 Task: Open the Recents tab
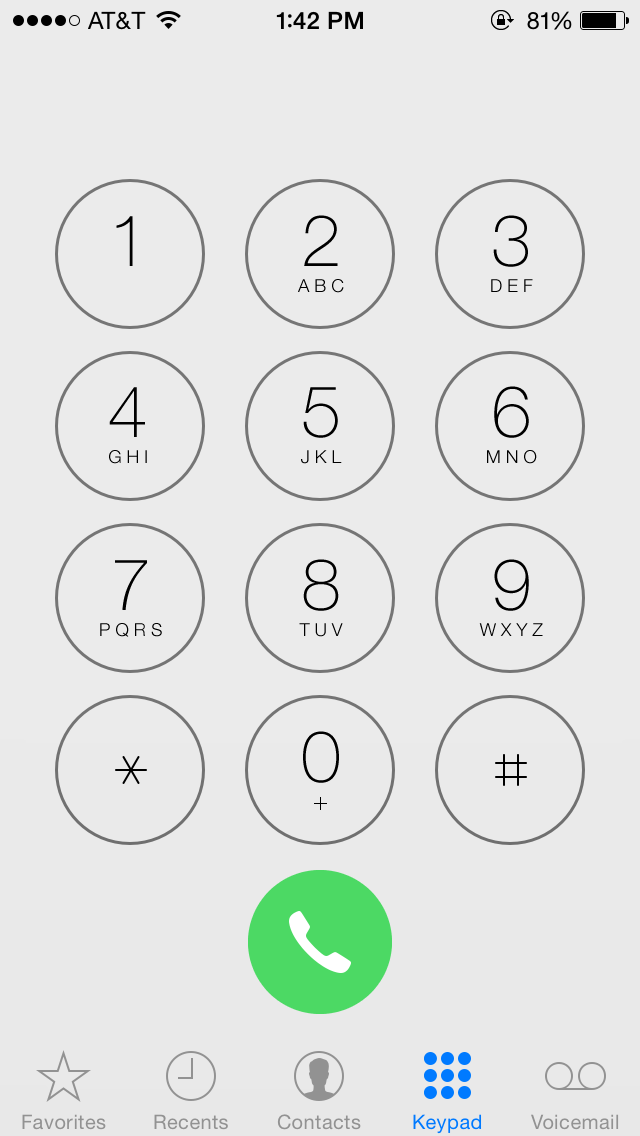point(191,1091)
